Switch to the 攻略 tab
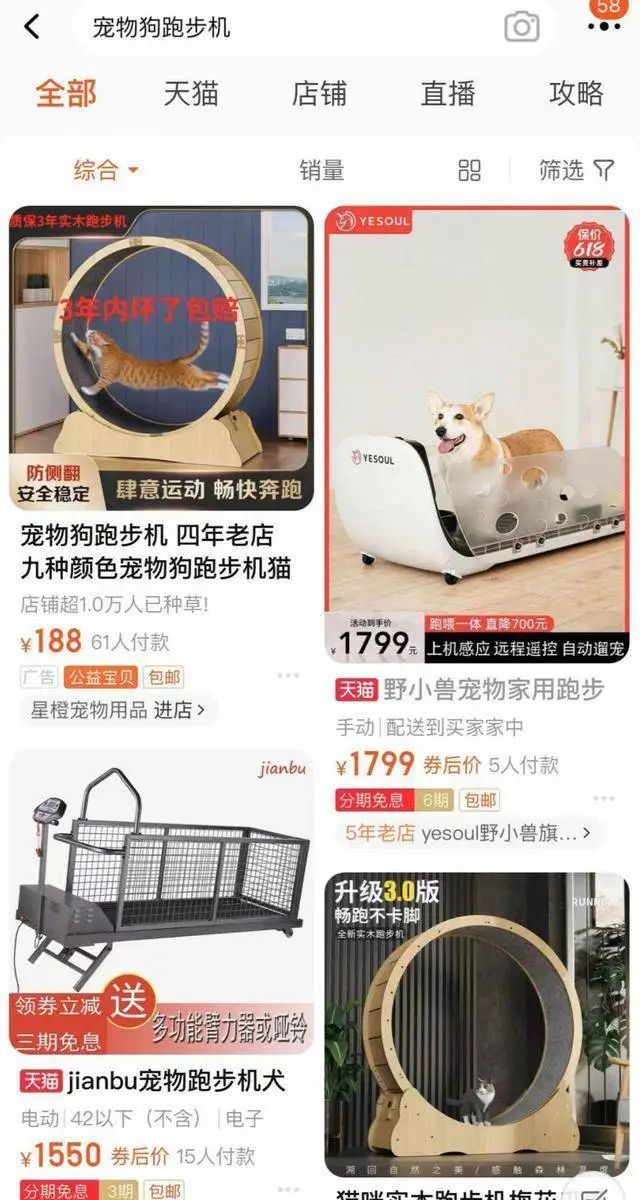 pyautogui.click(x=576, y=93)
